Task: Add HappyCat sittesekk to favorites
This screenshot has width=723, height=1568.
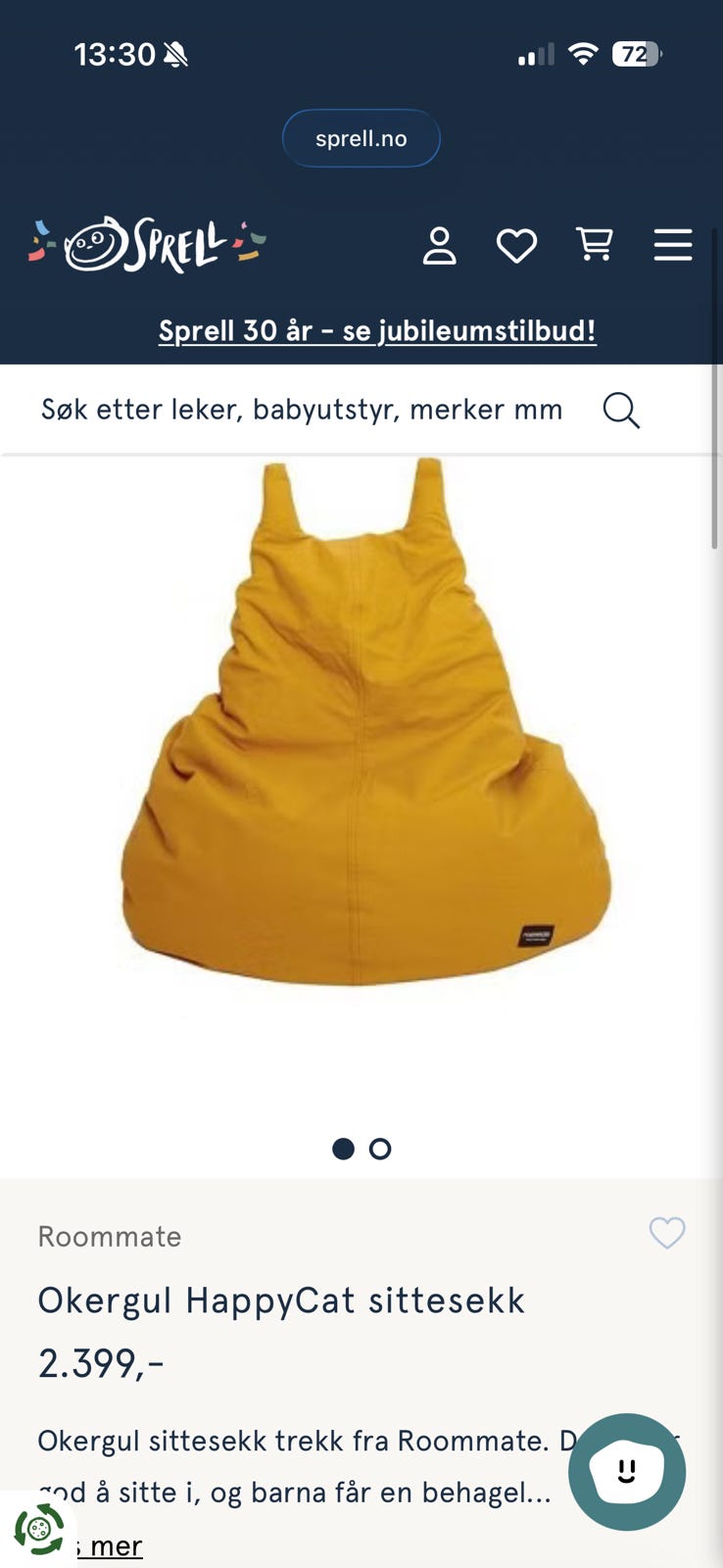Action: pos(667,1233)
